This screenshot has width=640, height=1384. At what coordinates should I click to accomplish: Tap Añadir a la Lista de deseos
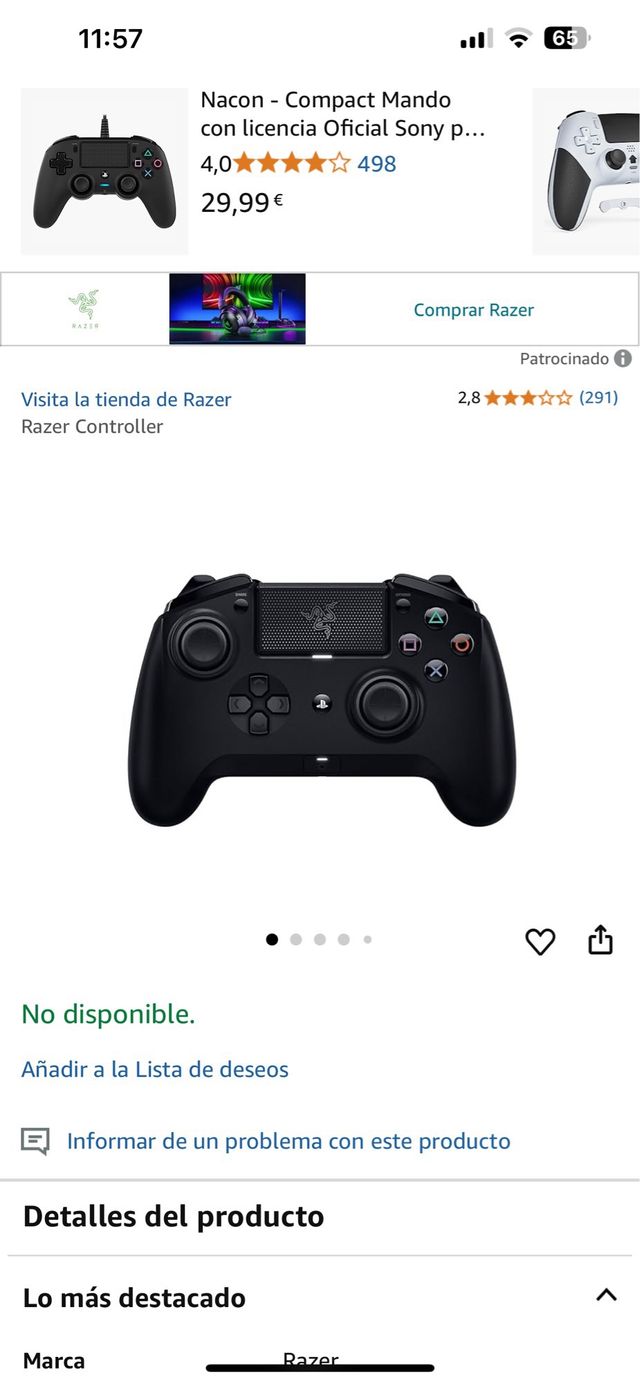(155, 1069)
